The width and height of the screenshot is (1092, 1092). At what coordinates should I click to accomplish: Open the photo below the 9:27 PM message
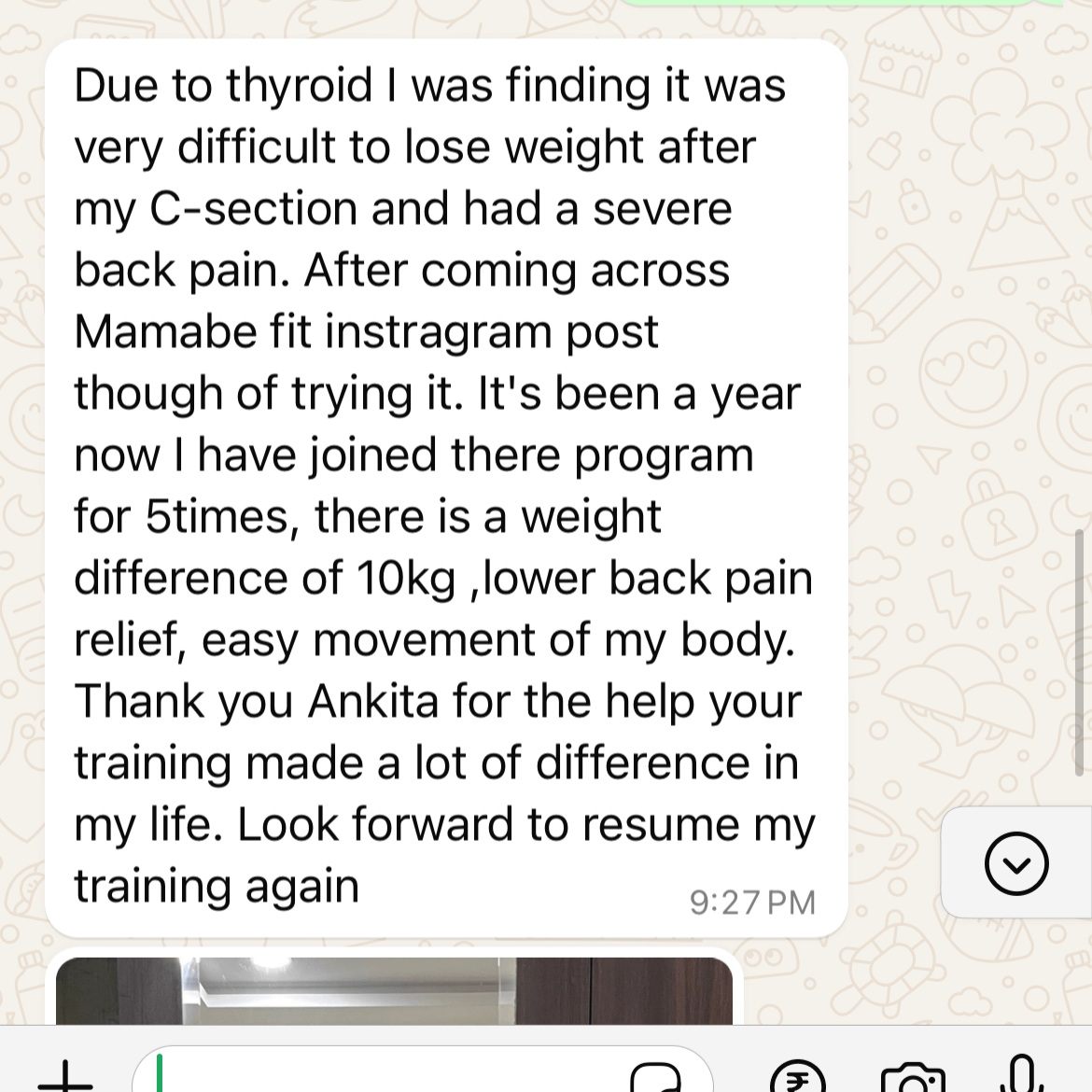click(x=394, y=991)
